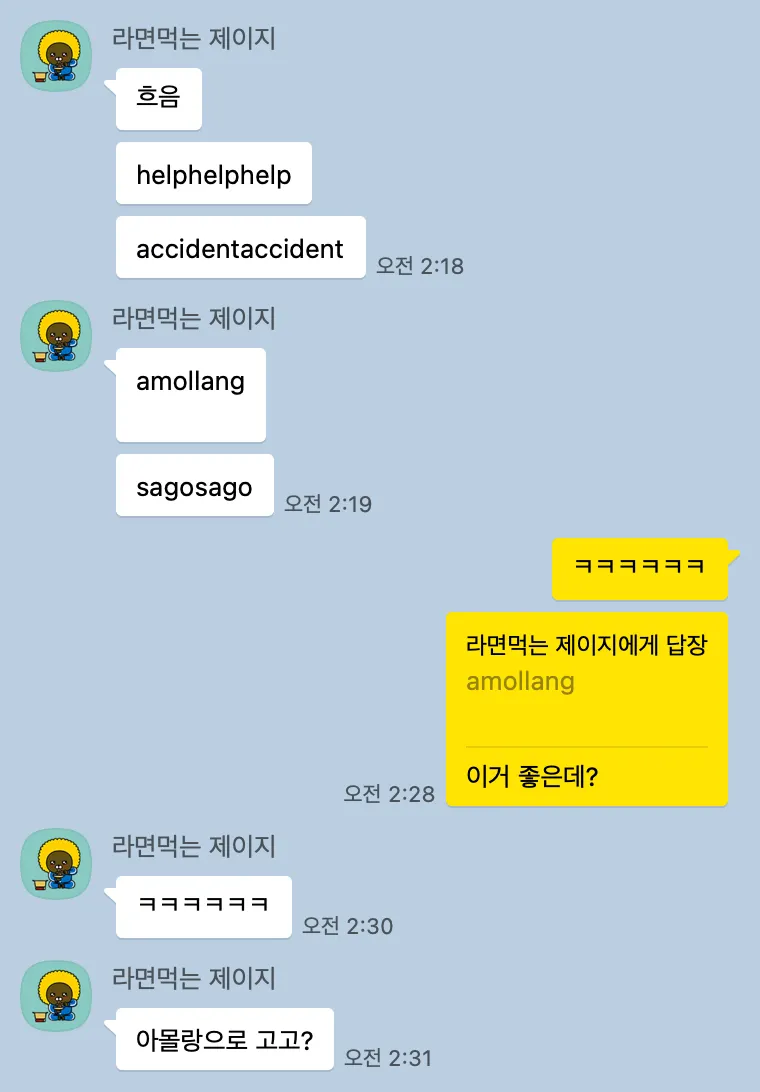
Task: View profile from avatar beside 아몰랑으로 고고?
Action: click(x=56, y=995)
